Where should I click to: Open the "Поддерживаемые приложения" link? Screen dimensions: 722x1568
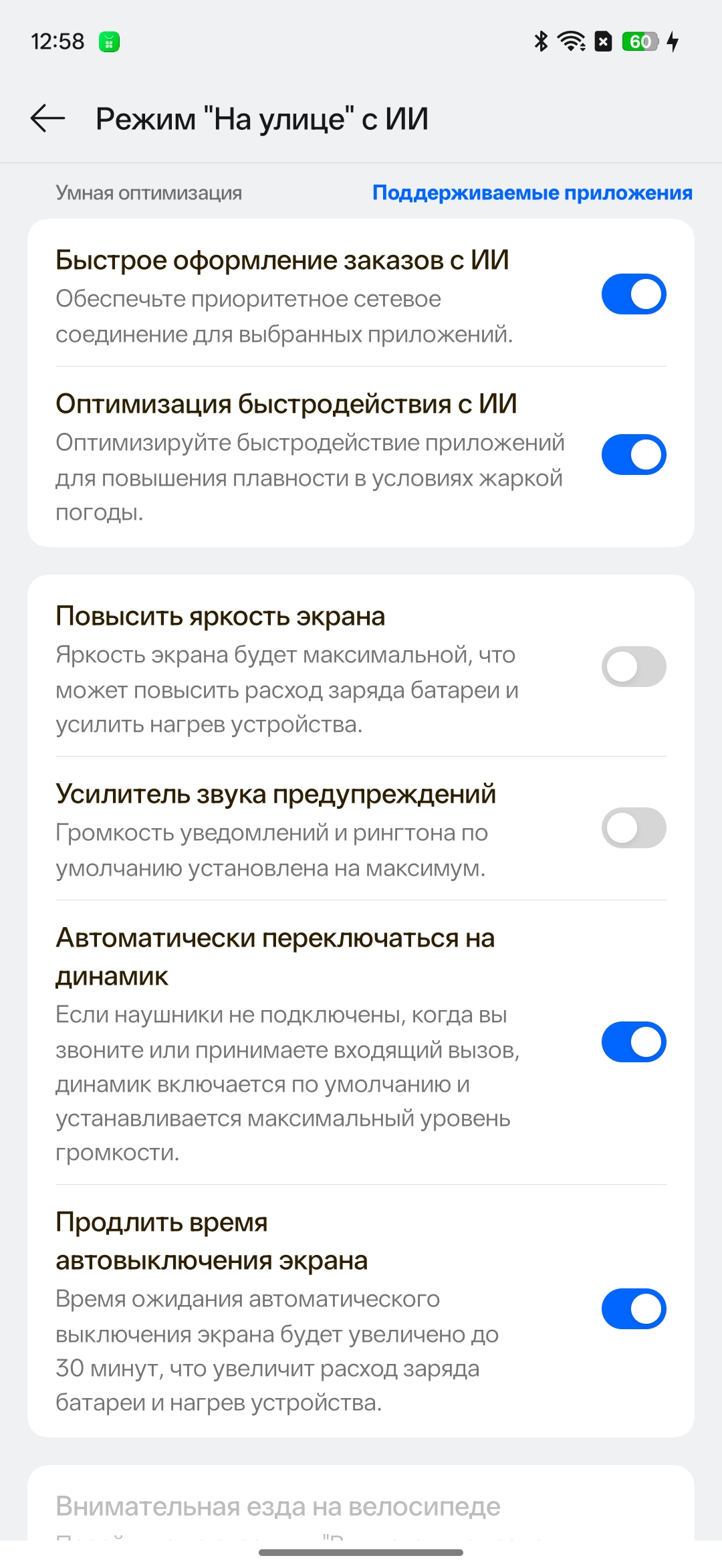[532, 193]
